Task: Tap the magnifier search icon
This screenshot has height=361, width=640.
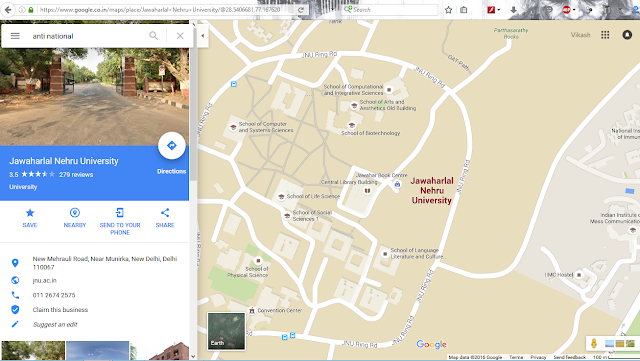Action: tap(153, 36)
